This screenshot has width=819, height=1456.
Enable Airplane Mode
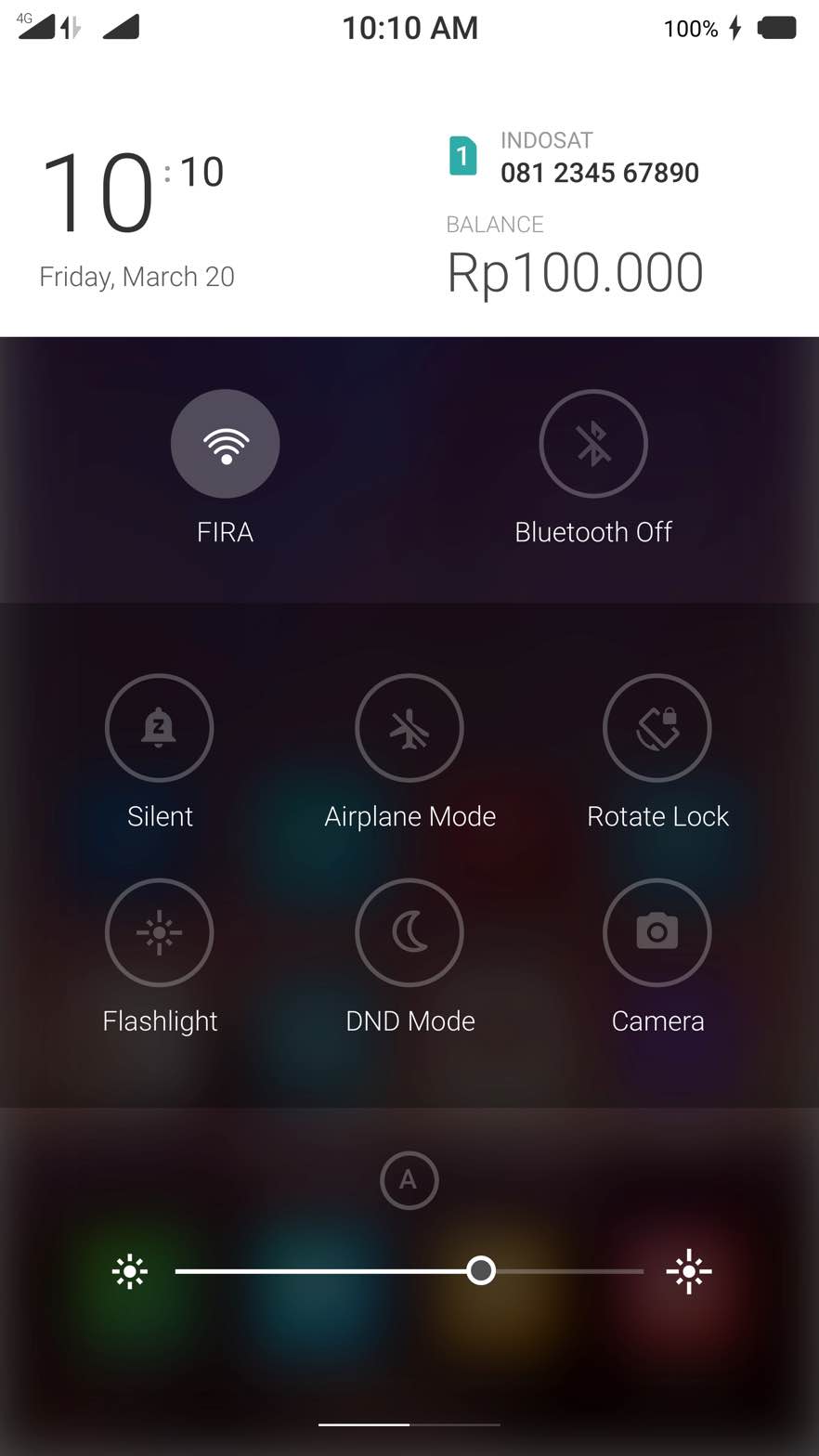(x=409, y=728)
